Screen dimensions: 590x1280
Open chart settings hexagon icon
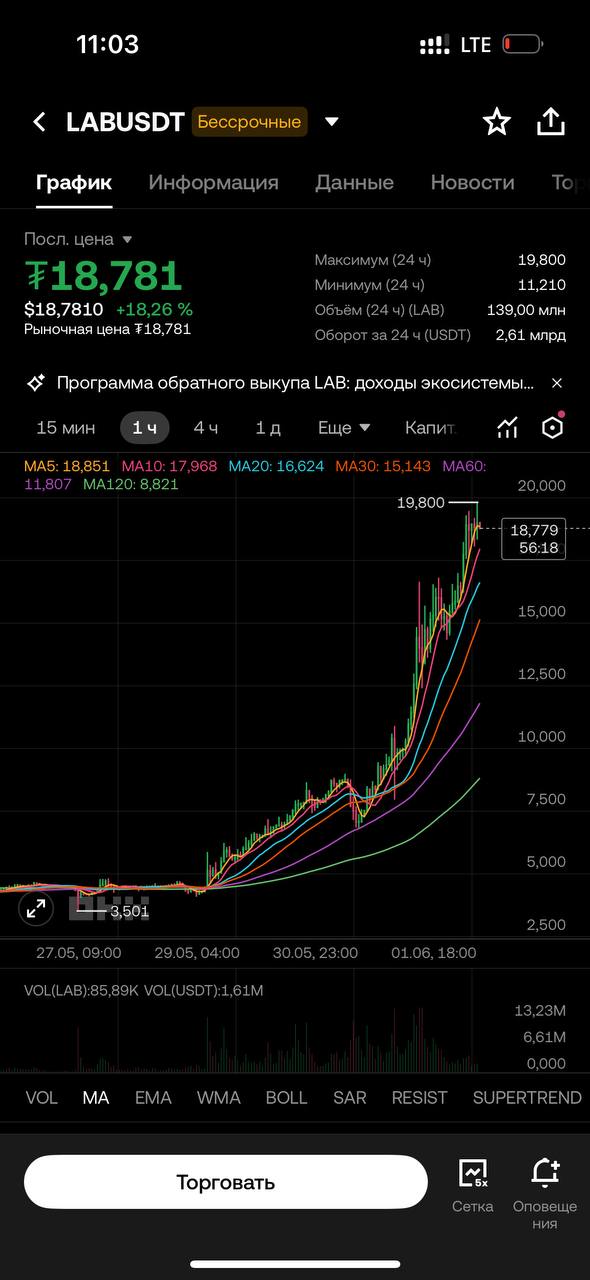(x=553, y=427)
